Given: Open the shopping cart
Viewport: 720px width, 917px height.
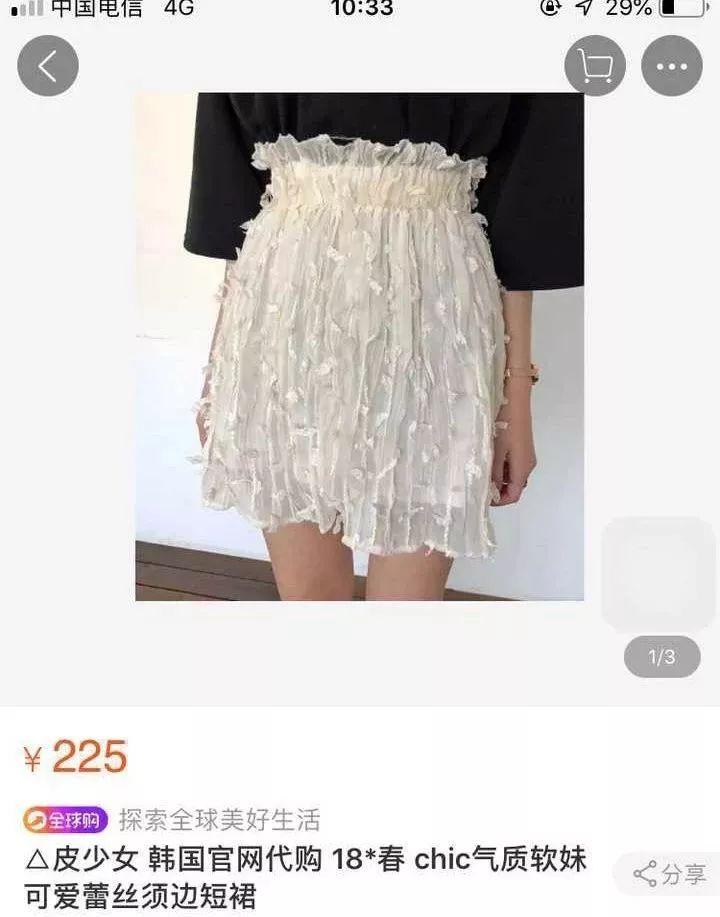Looking at the screenshot, I should click(x=595, y=66).
